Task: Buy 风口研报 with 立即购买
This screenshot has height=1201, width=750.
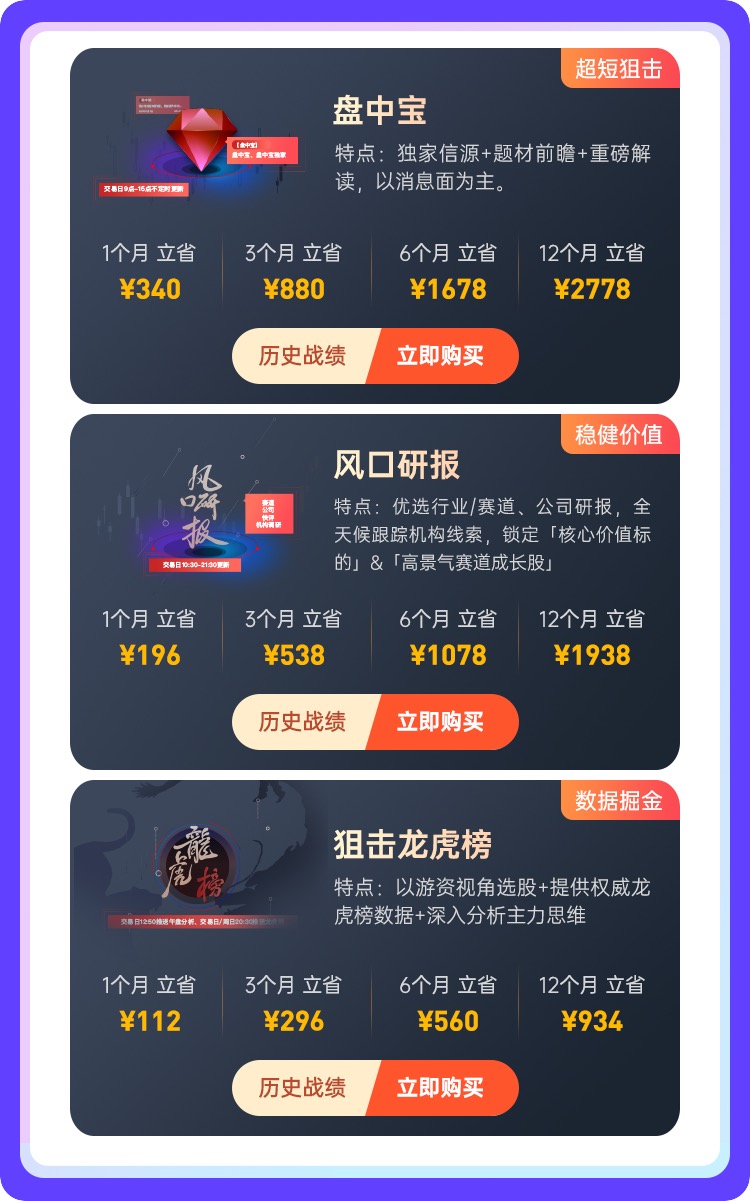Action: click(x=442, y=722)
